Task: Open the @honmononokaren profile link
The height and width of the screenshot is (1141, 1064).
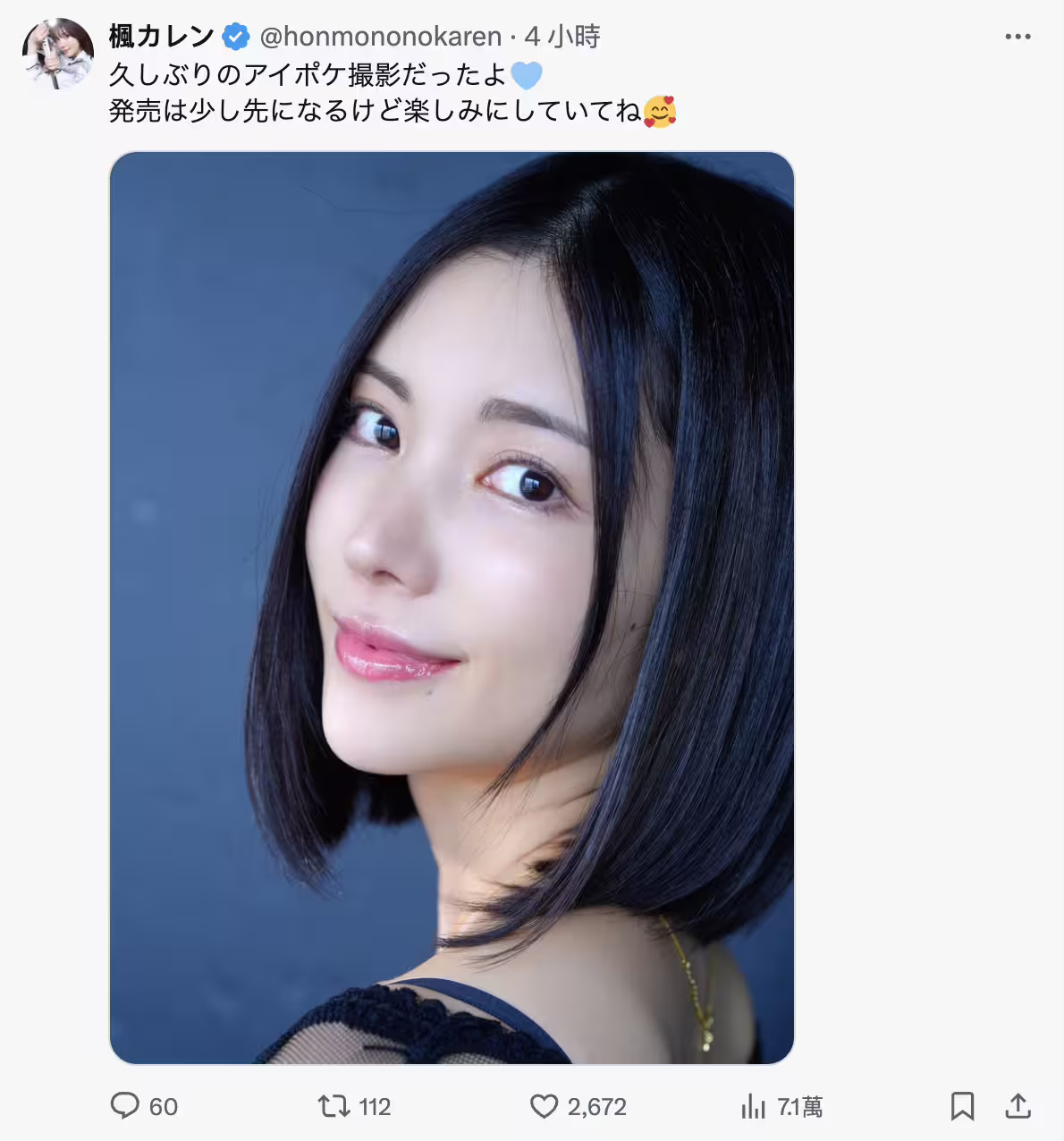Action: (380, 37)
